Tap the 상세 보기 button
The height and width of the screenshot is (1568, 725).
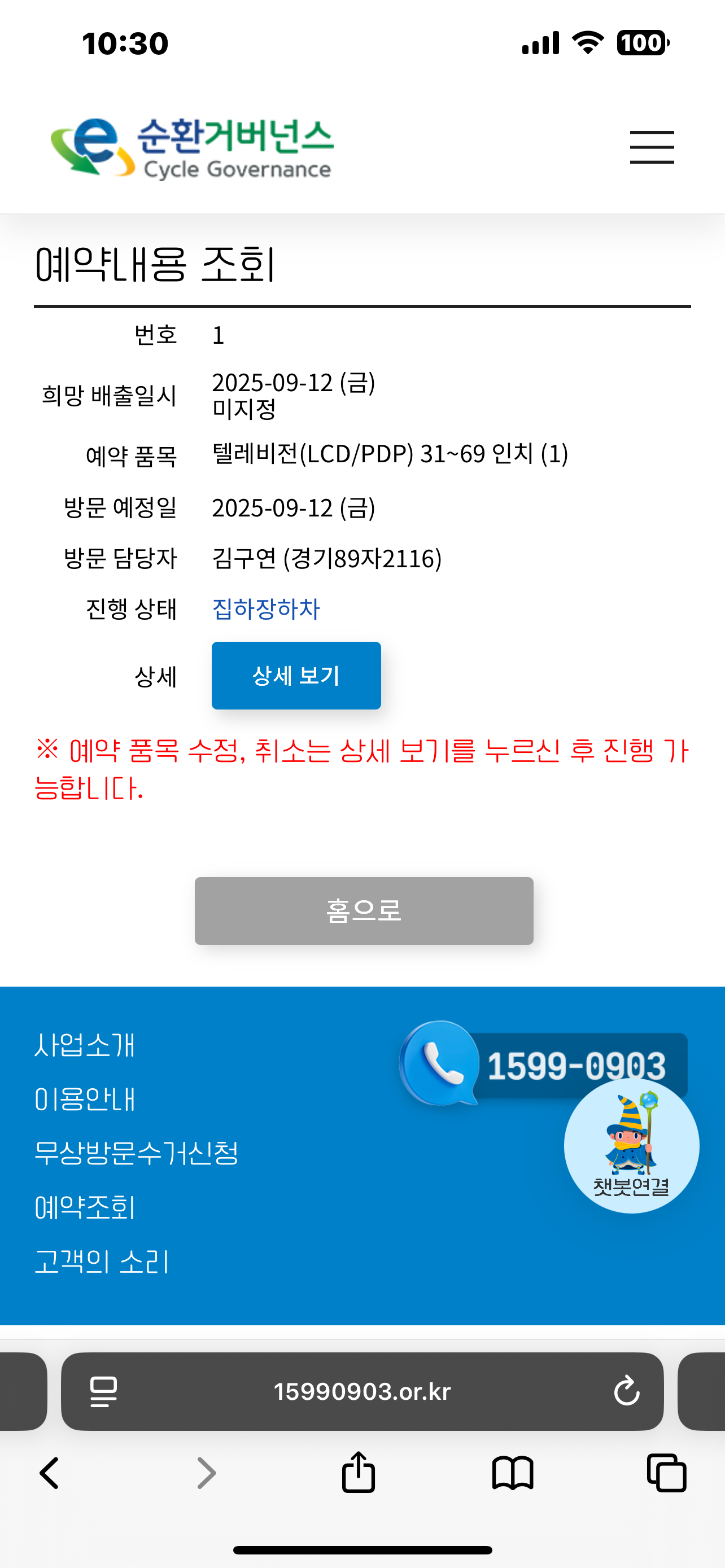click(x=296, y=675)
